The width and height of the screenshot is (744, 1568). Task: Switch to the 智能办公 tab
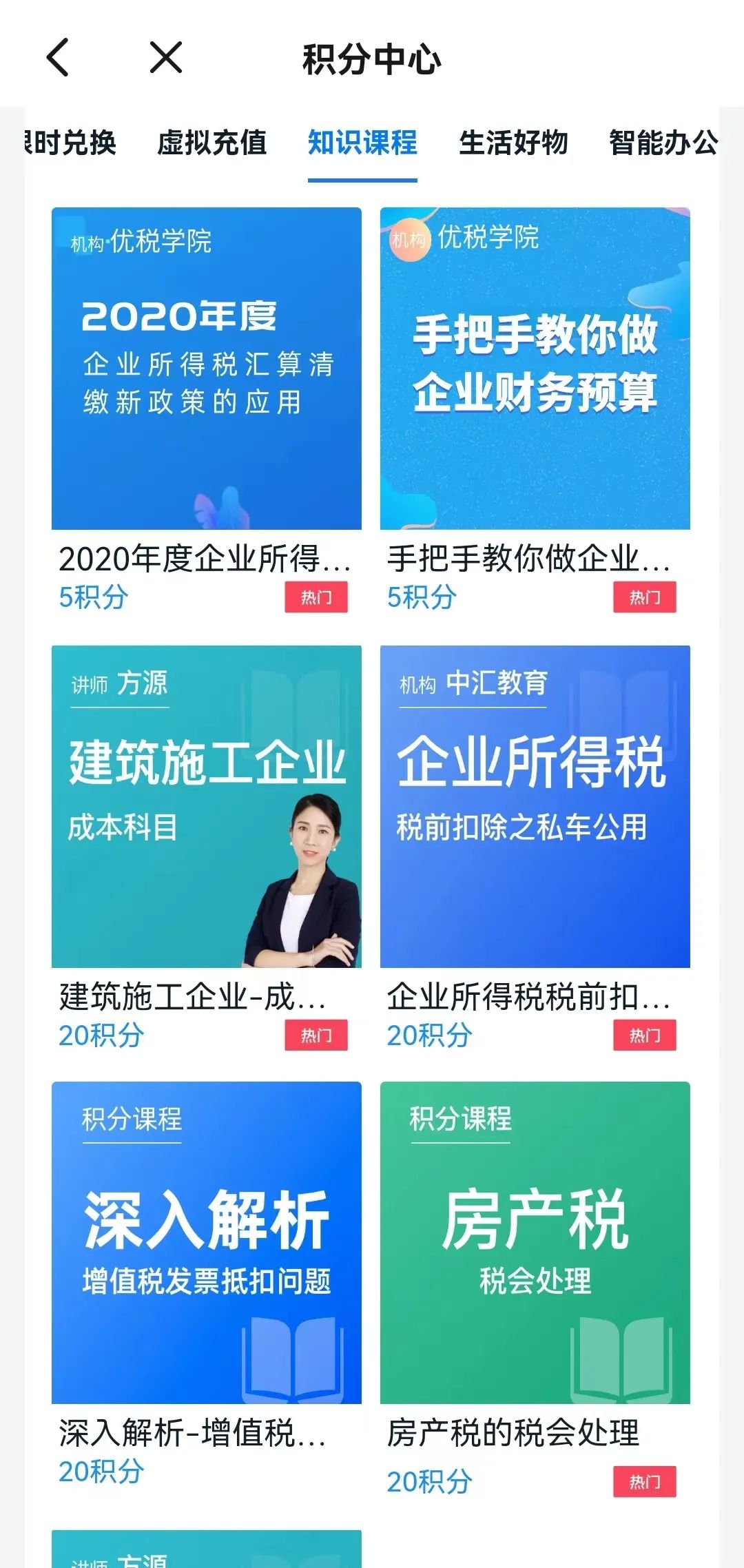pyautogui.click(x=663, y=143)
